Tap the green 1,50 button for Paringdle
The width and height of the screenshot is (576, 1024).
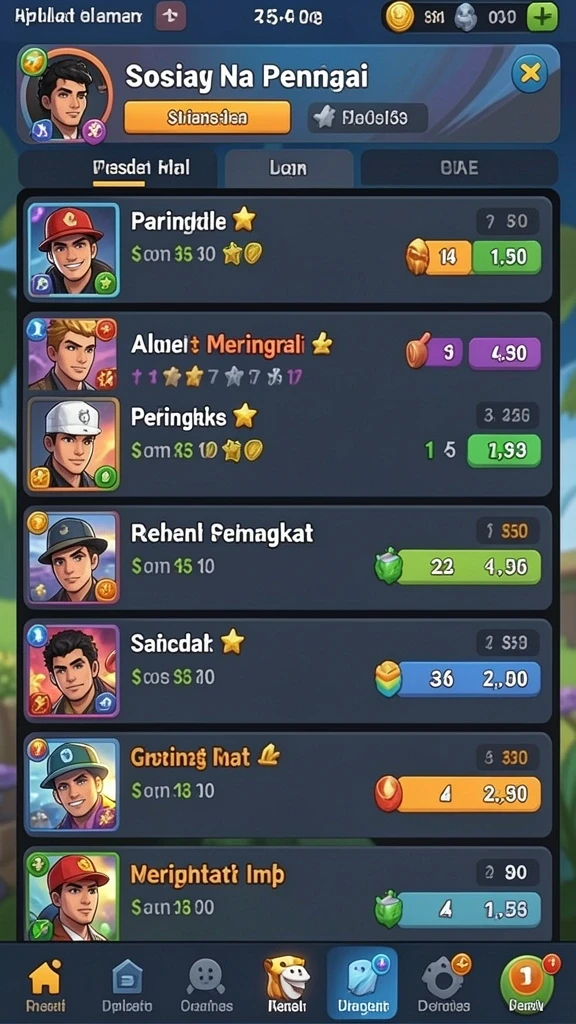pos(507,257)
